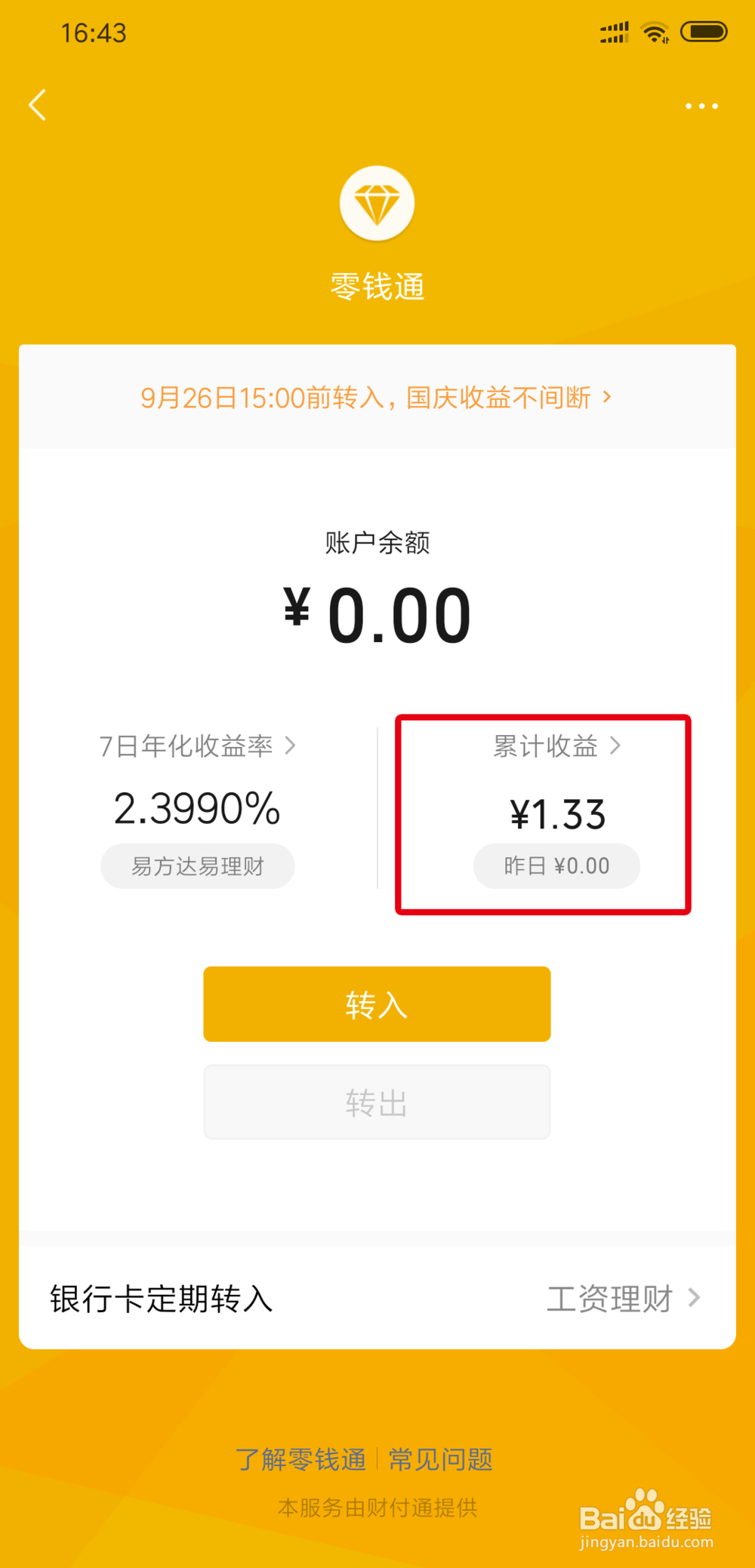
Task: Tap the dual-SIM signal icon next to Wi-Fi
Action: pos(614,32)
